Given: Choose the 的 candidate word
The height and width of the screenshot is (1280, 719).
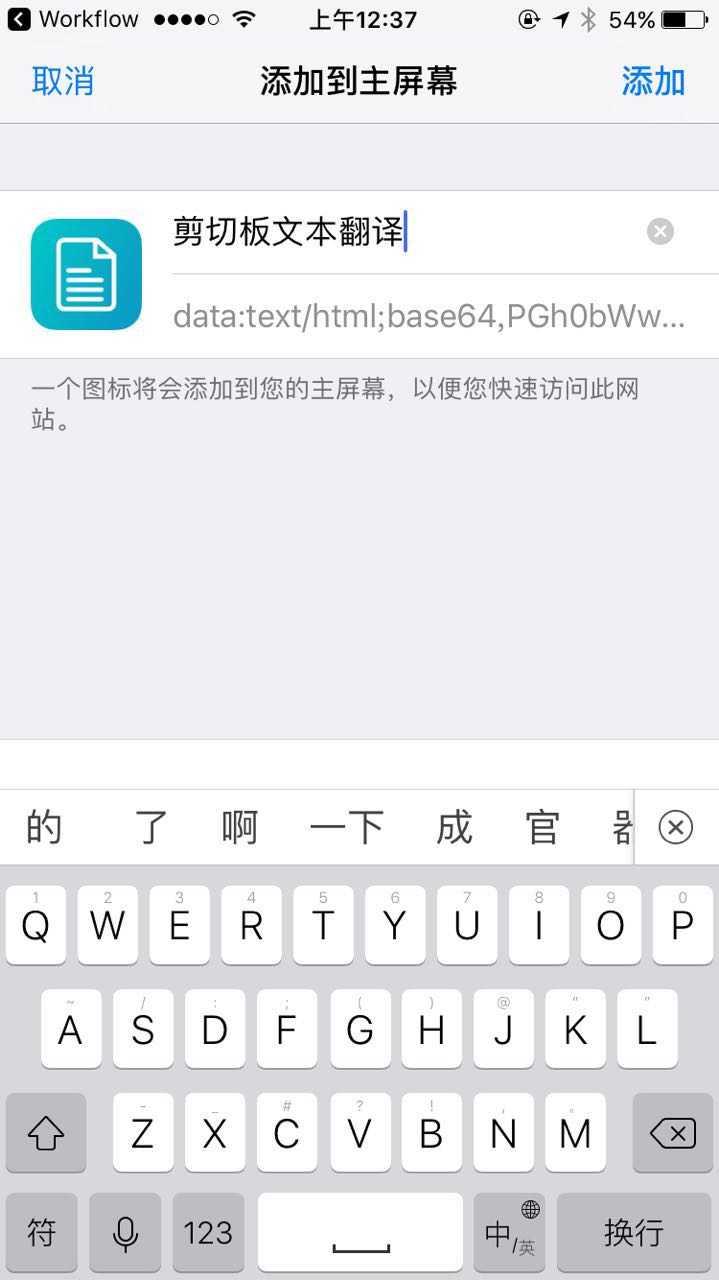Looking at the screenshot, I should 44,827.
